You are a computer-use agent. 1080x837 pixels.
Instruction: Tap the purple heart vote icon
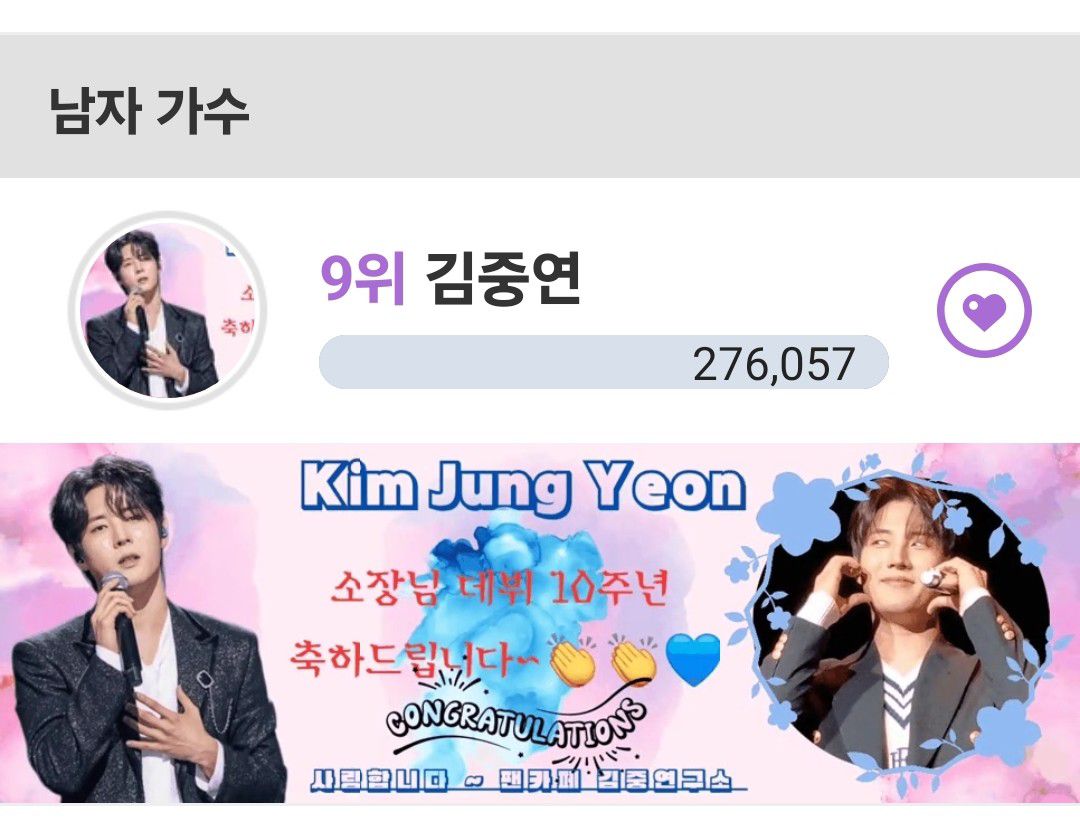(x=983, y=311)
